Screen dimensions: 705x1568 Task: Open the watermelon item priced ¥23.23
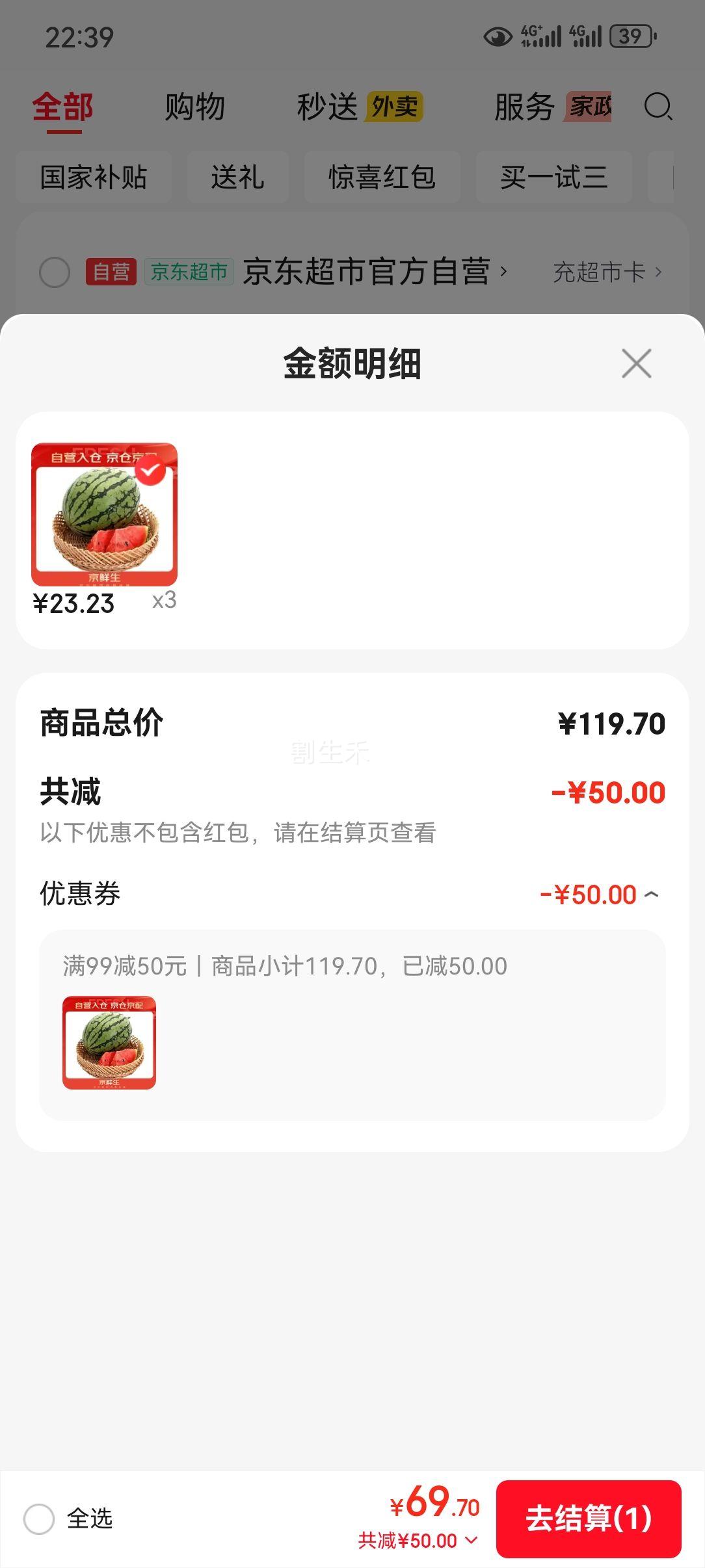pos(104,514)
